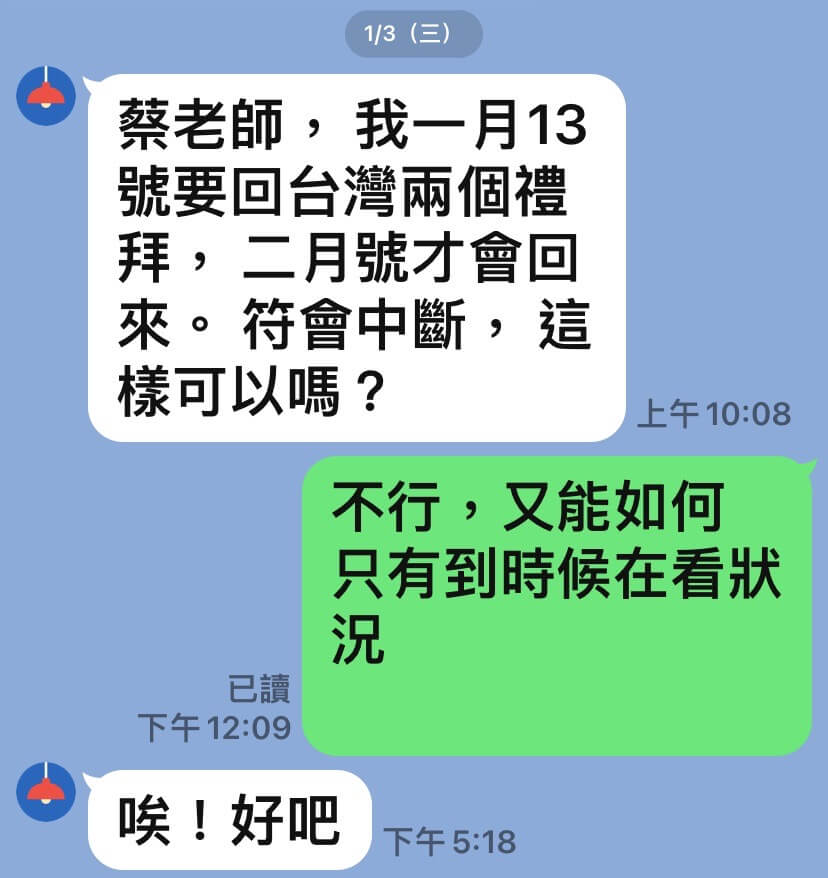Open sender's avatar beside the 蔡老師 message
828x878 pixels.
click(46, 96)
